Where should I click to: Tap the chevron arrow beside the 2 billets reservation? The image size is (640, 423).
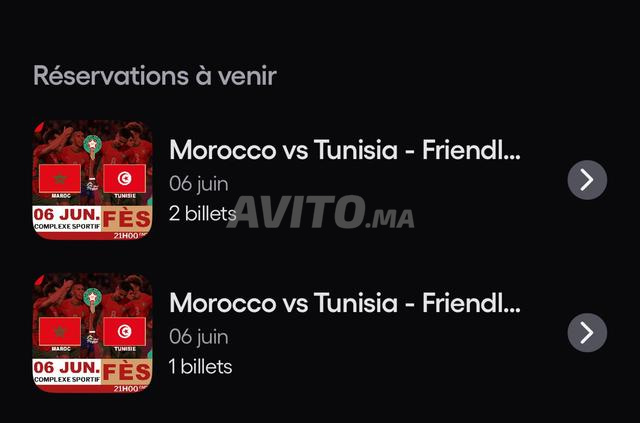click(x=587, y=180)
